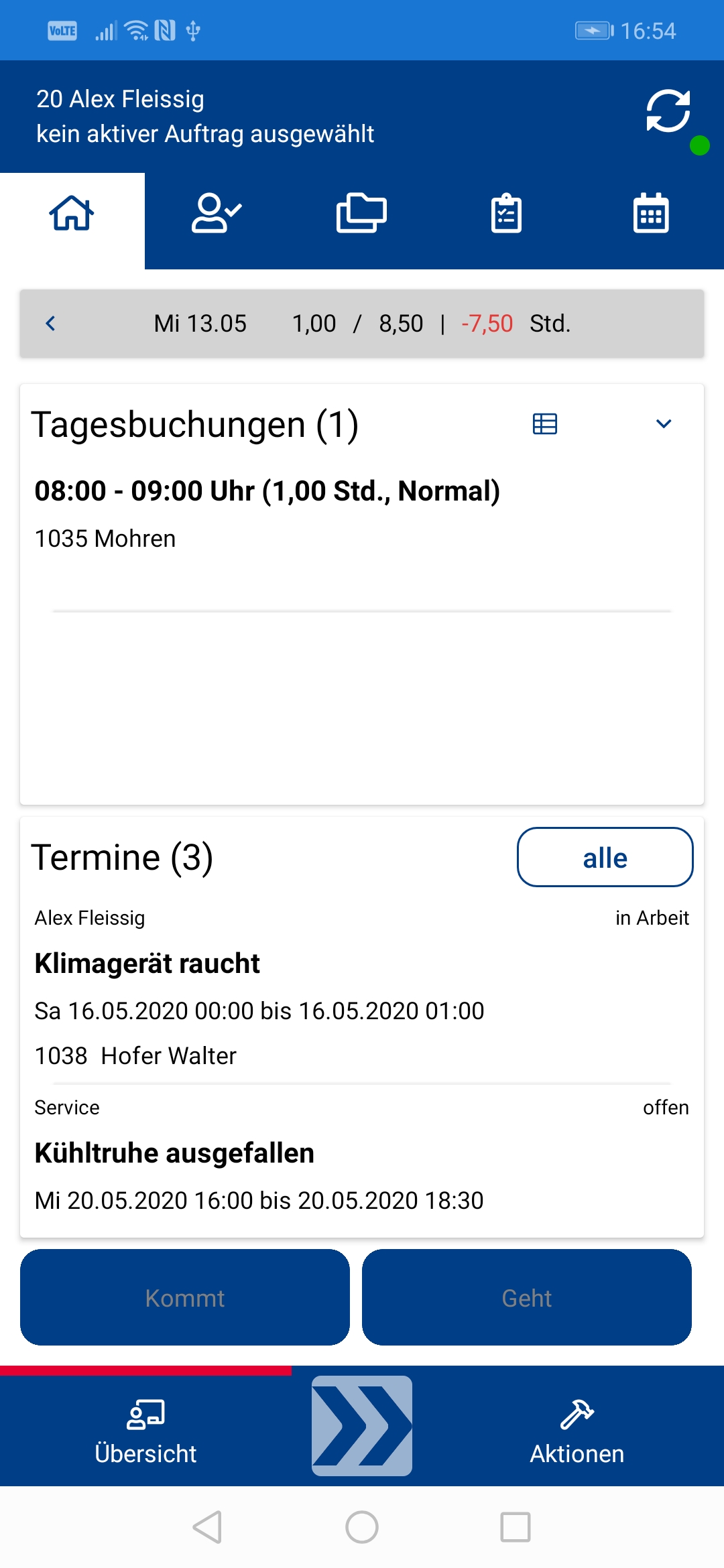Open the clipboard checklist tab
This screenshot has width=724, height=1568.
coord(506,214)
